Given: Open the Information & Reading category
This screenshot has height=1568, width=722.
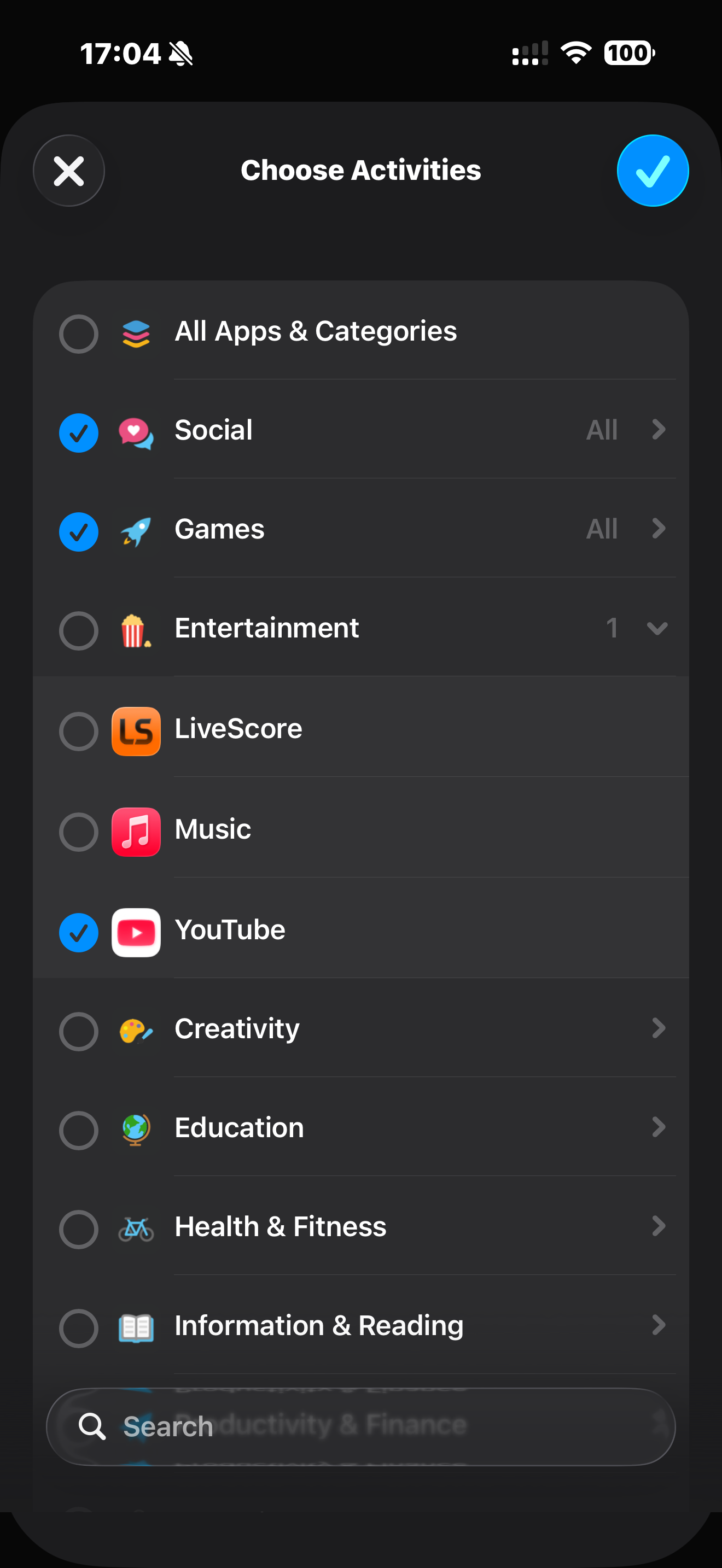Looking at the screenshot, I should point(659,1326).
